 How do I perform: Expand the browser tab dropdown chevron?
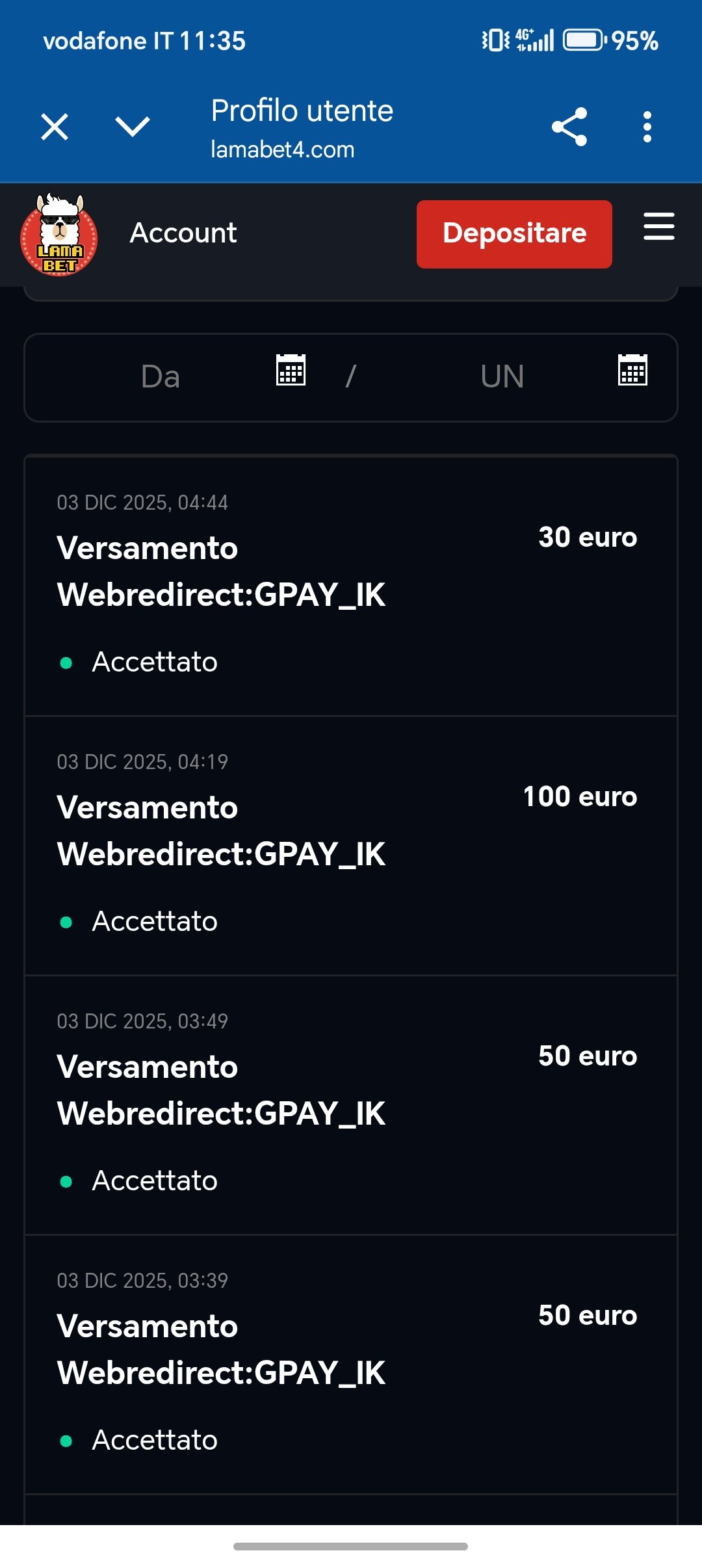click(133, 127)
